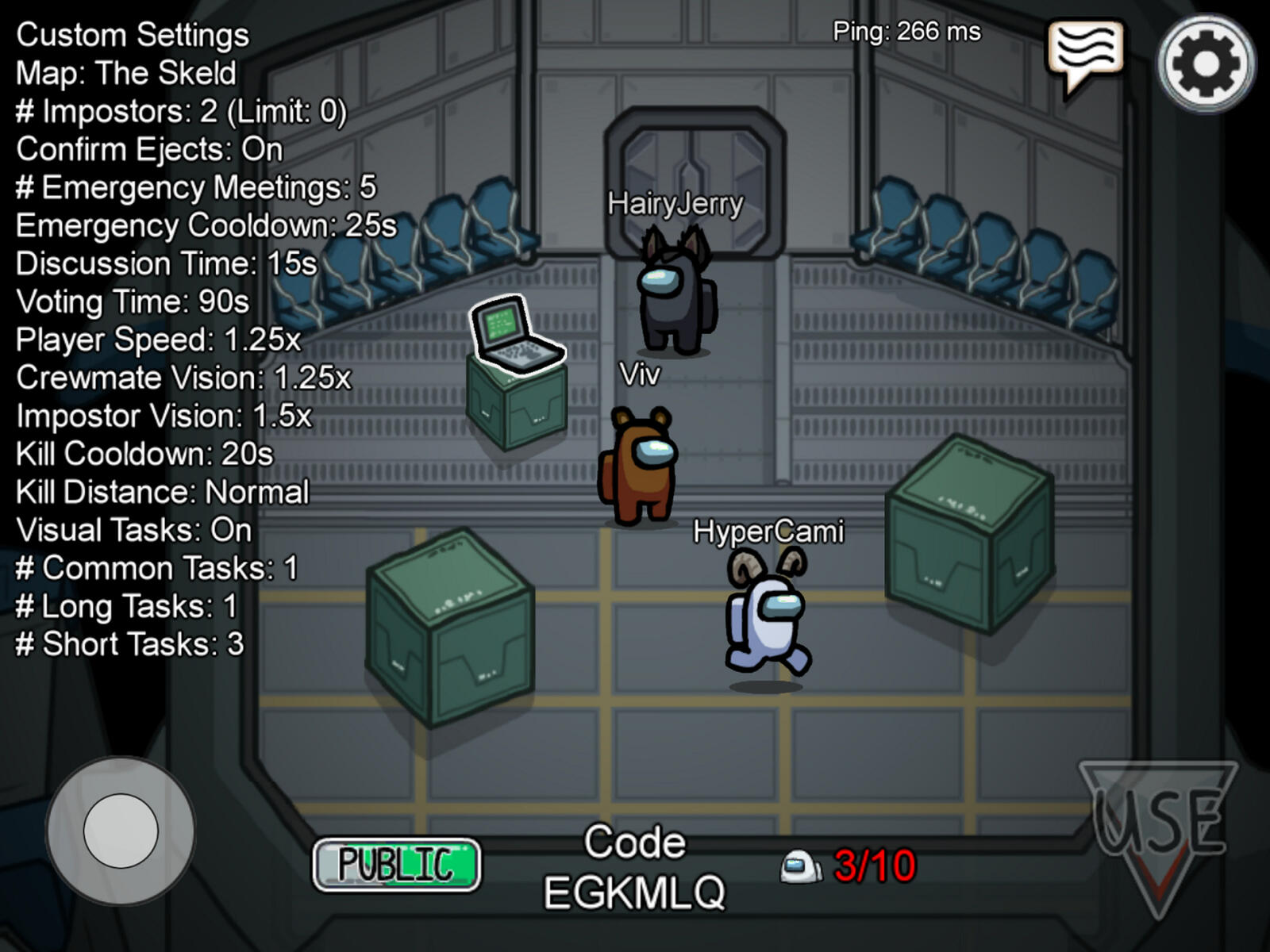1270x952 pixels.
Task: Toggle the PUBLIC lobby button
Action: [x=397, y=864]
